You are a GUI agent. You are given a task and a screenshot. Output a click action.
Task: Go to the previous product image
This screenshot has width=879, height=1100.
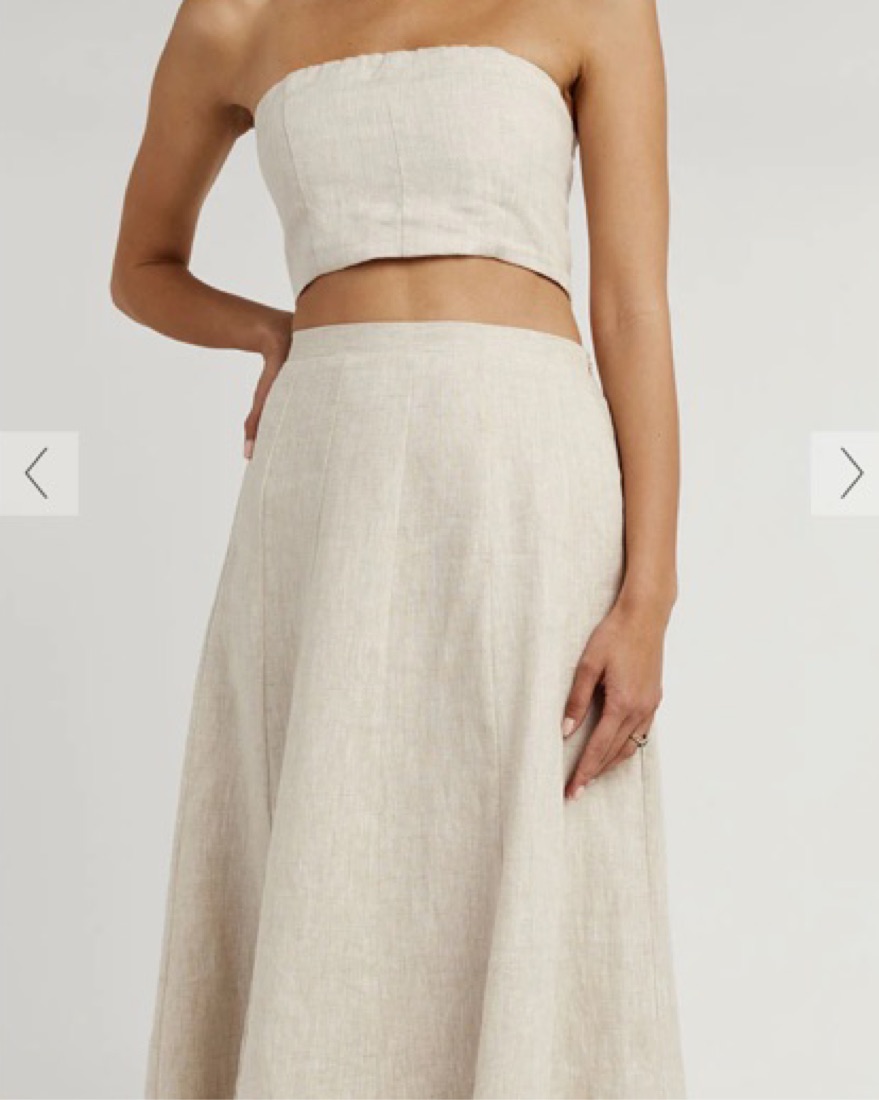pos(37,473)
